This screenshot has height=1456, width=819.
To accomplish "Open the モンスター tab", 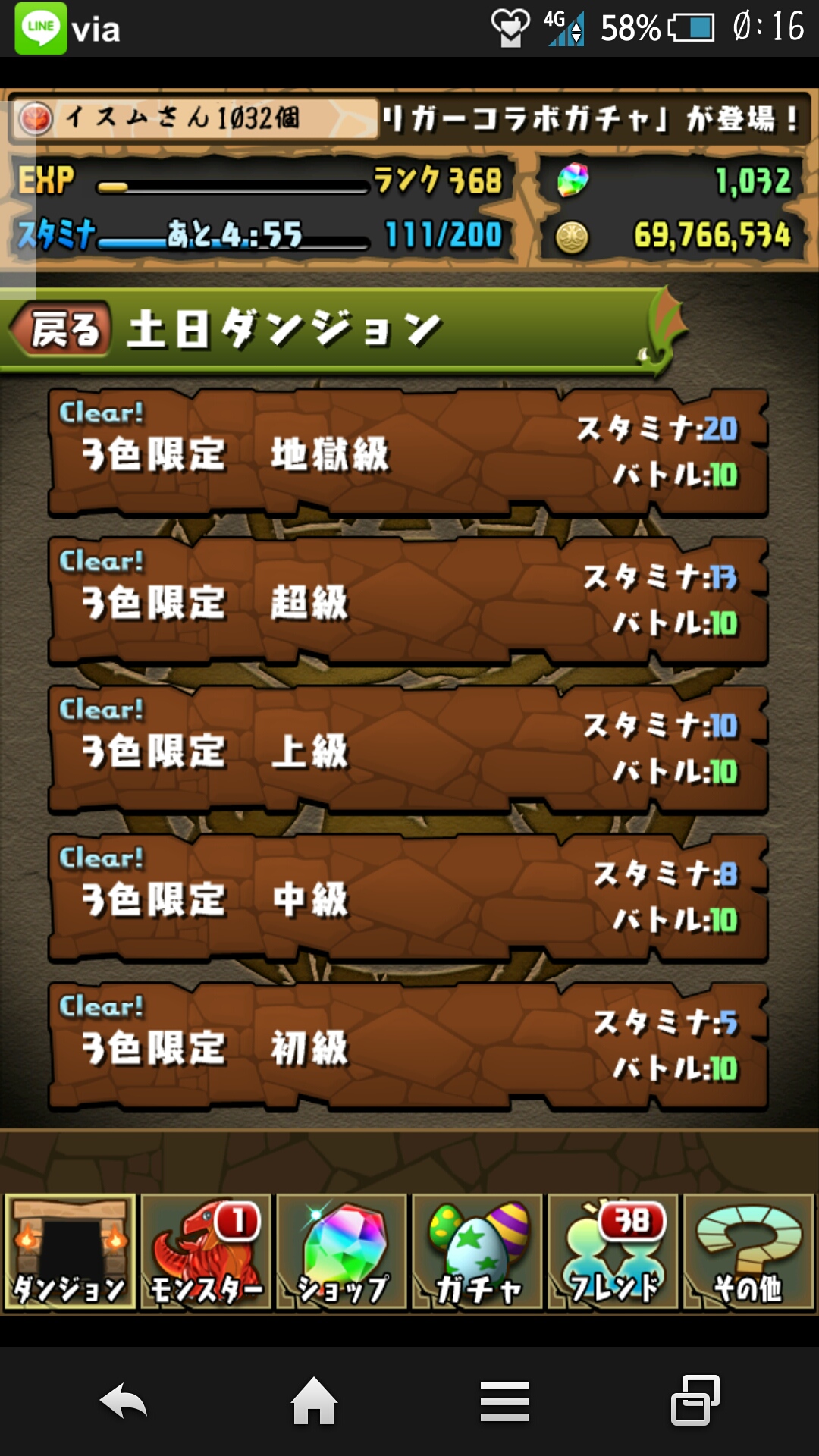I will pyautogui.click(x=206, y=1251).
